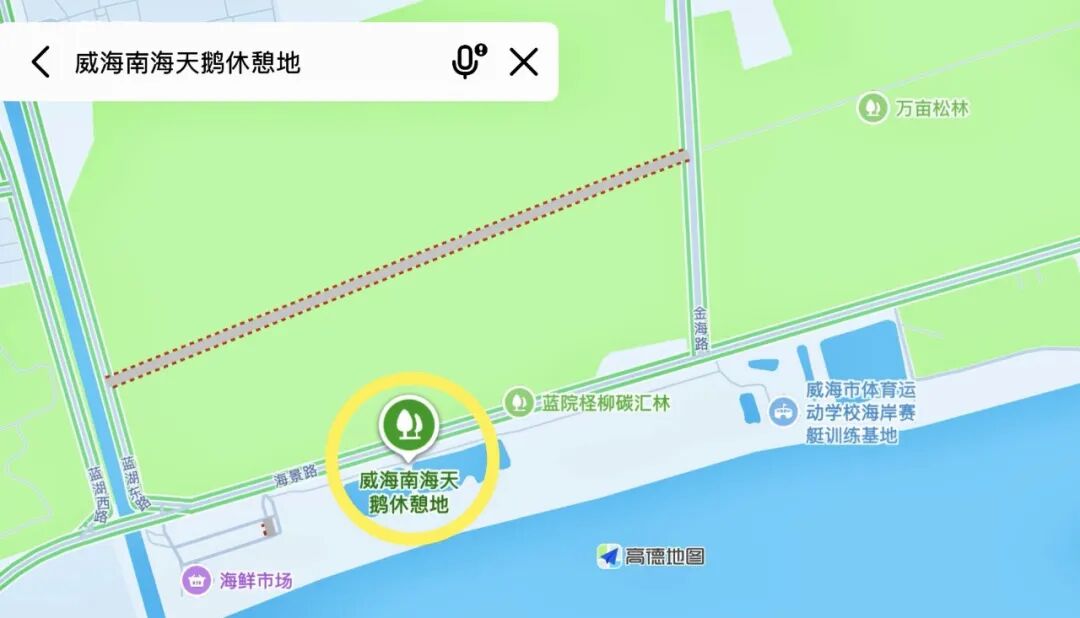Select the 万亩松林 place marker
The width and height of the screenshot is (1080, 618).
tap(873, 108)
